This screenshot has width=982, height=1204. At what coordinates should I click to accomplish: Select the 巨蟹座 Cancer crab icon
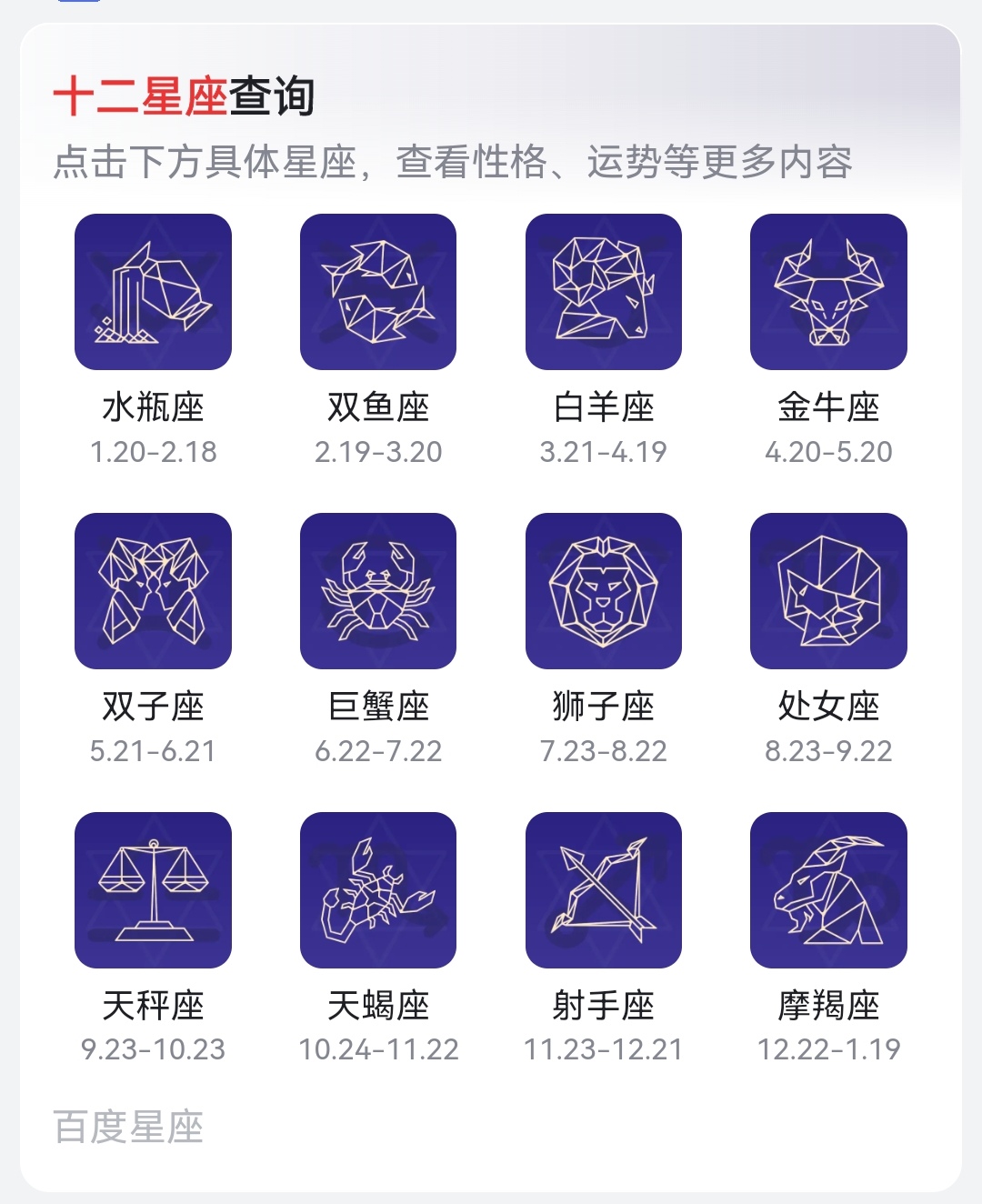point(378,591)
